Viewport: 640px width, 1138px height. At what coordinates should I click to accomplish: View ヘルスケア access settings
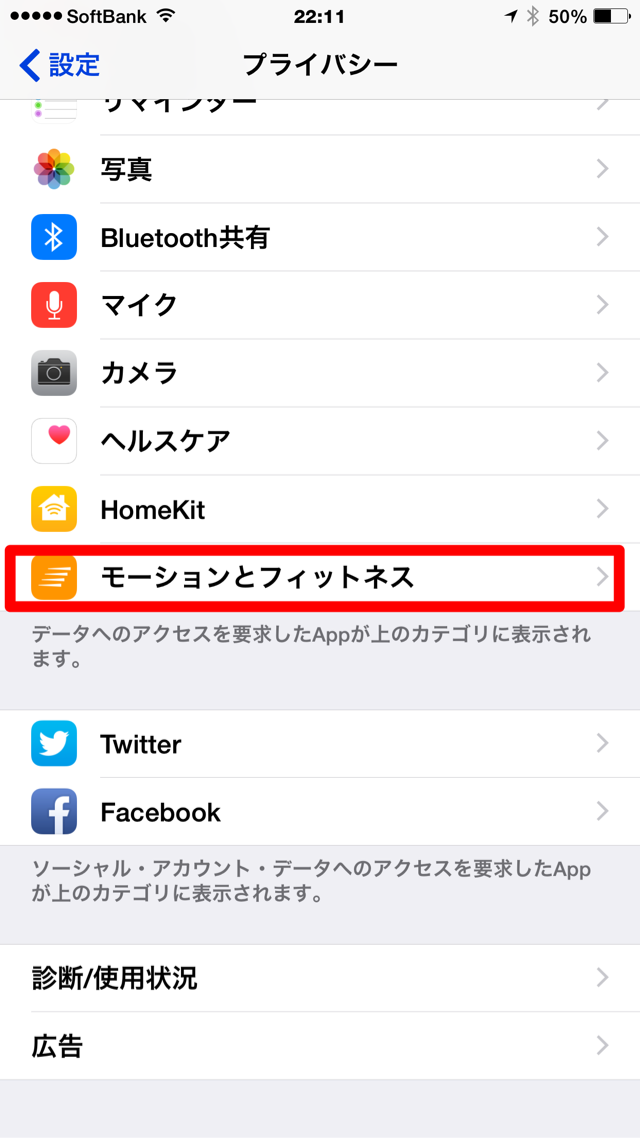[320, 442]
